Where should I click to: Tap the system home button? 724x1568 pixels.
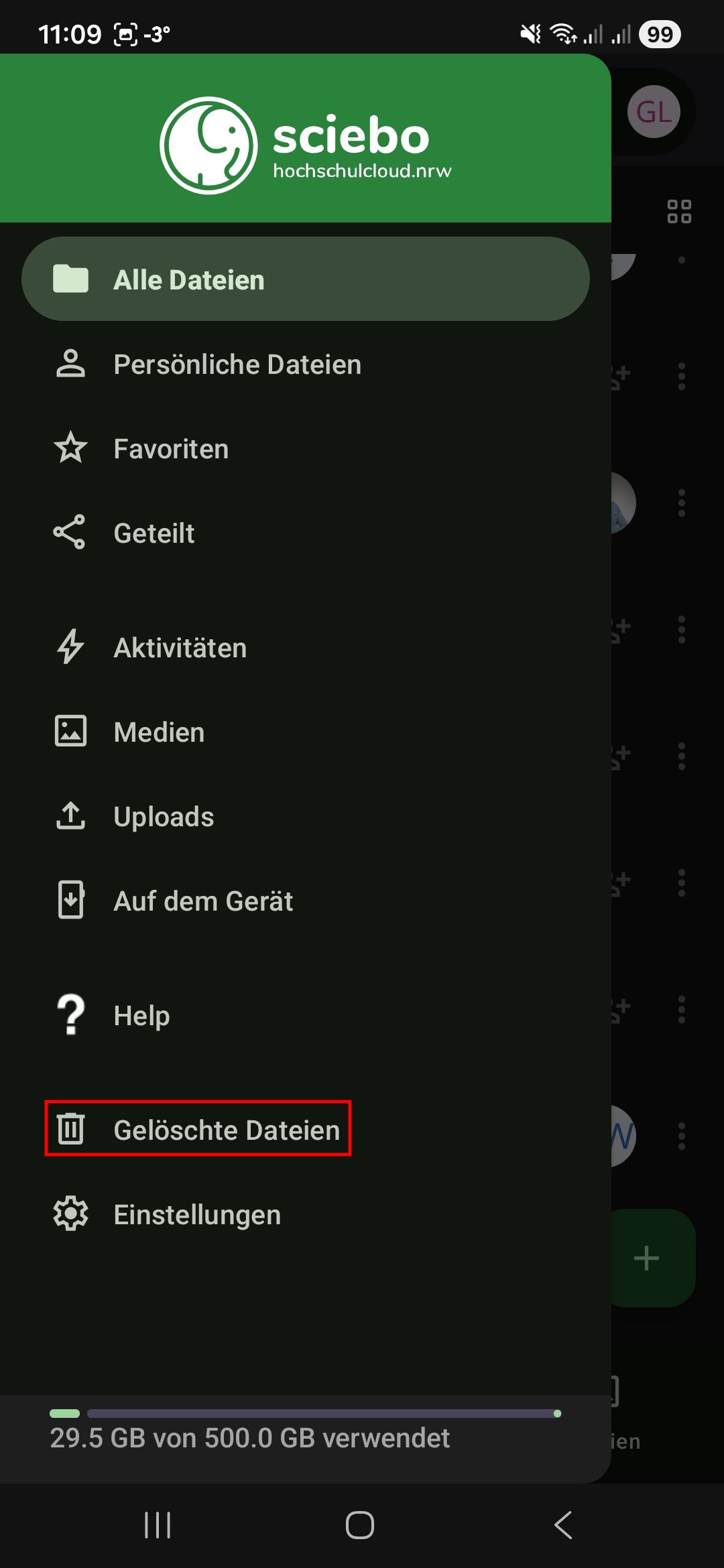[360, 1525]
